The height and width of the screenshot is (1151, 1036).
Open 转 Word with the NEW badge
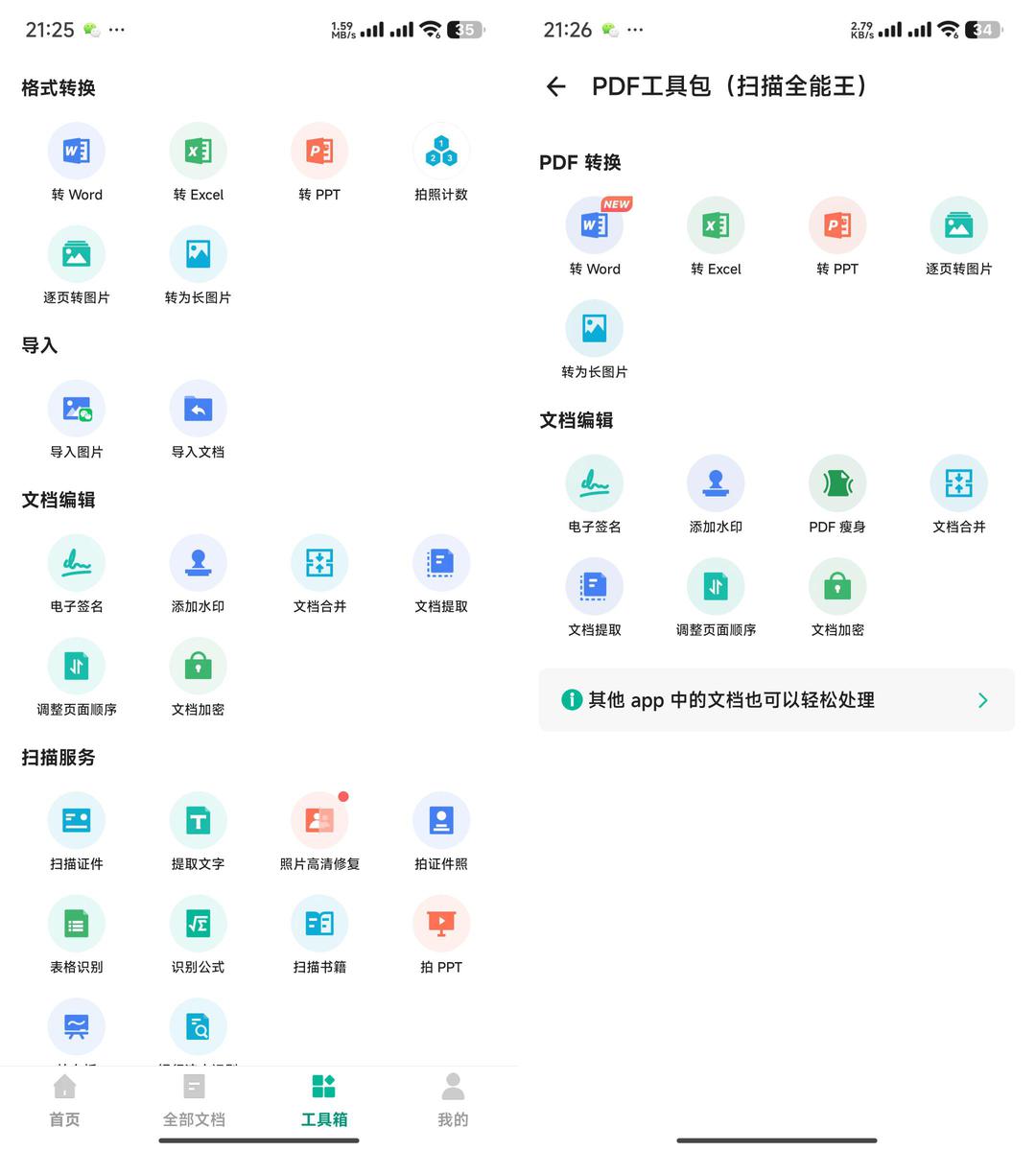tap(595, 237)
